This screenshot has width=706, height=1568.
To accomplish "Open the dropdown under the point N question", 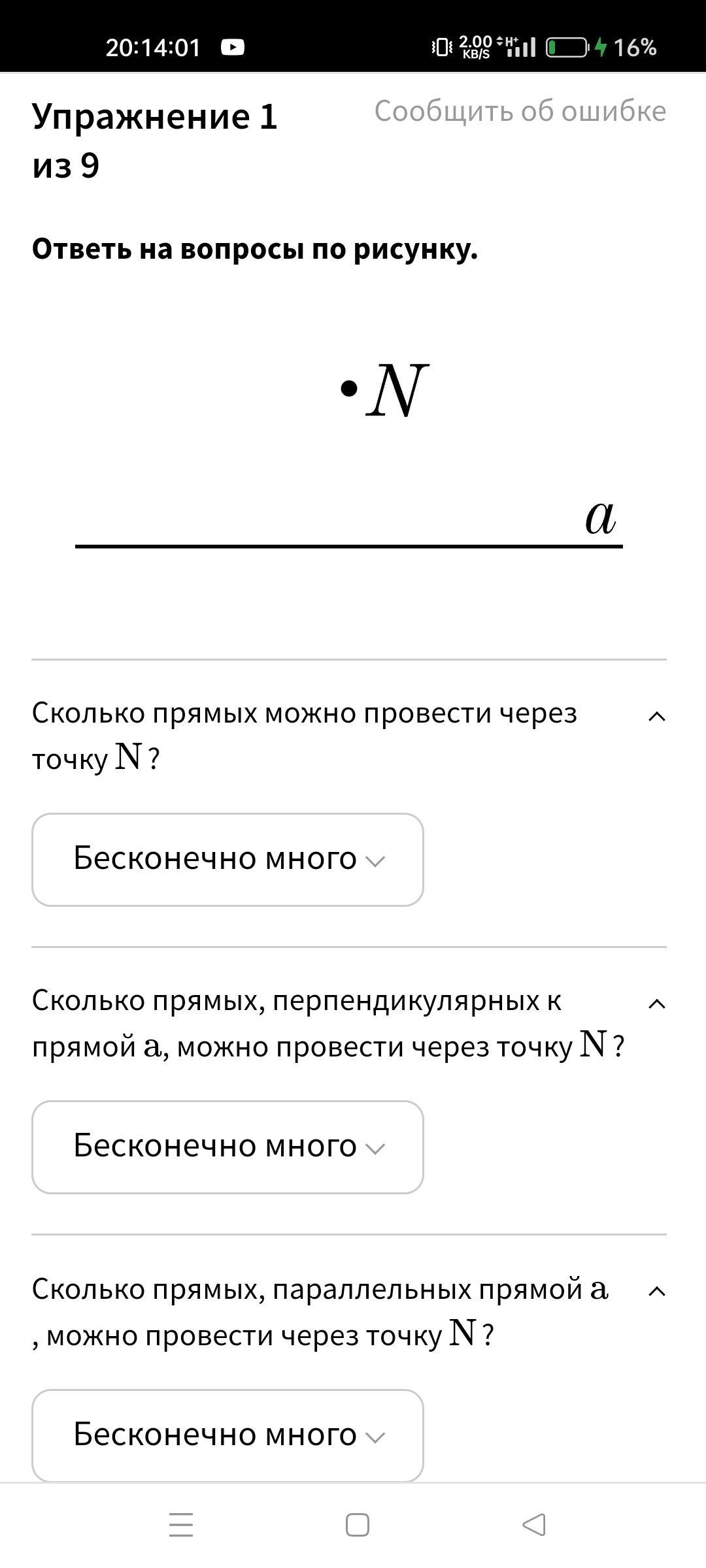I will point(227,859).
